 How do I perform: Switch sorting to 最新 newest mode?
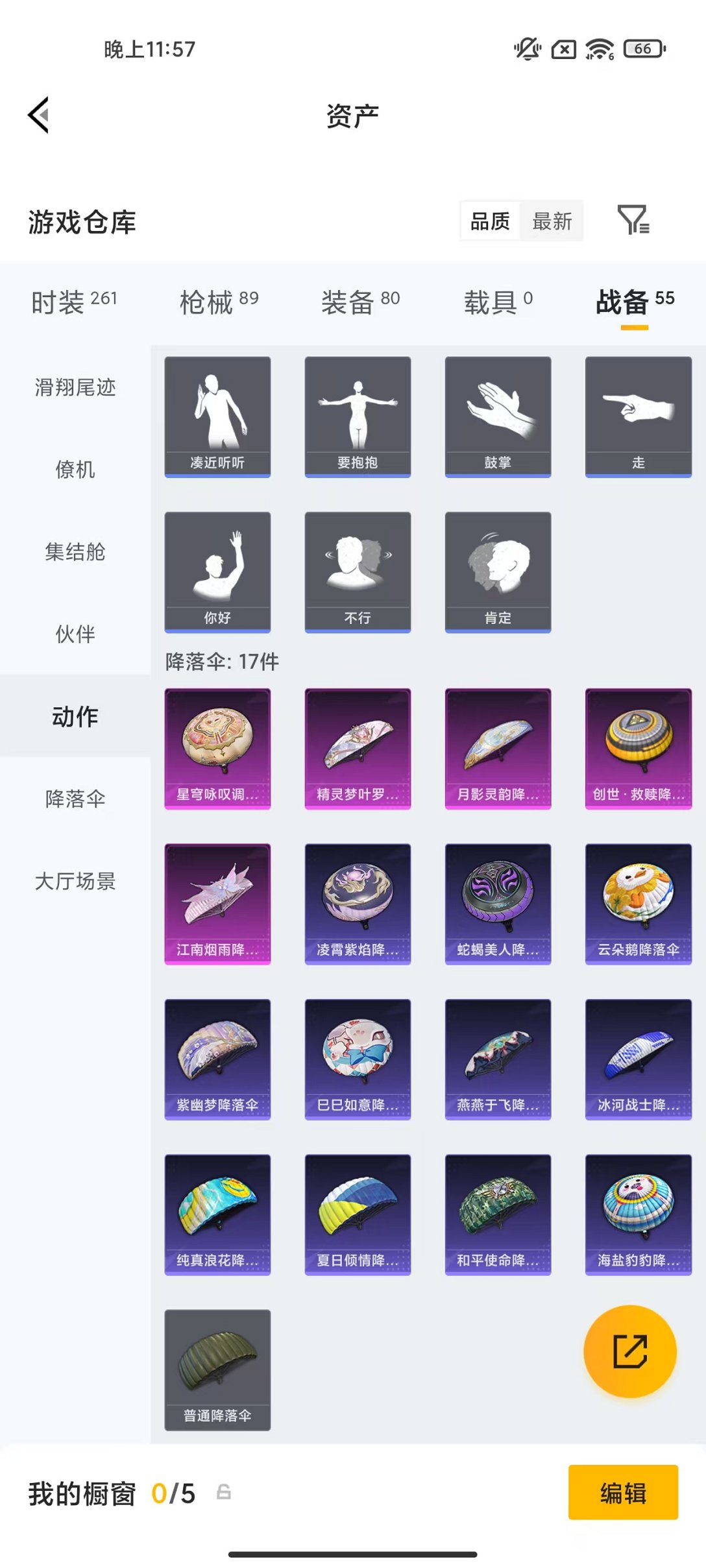point(552,221)
